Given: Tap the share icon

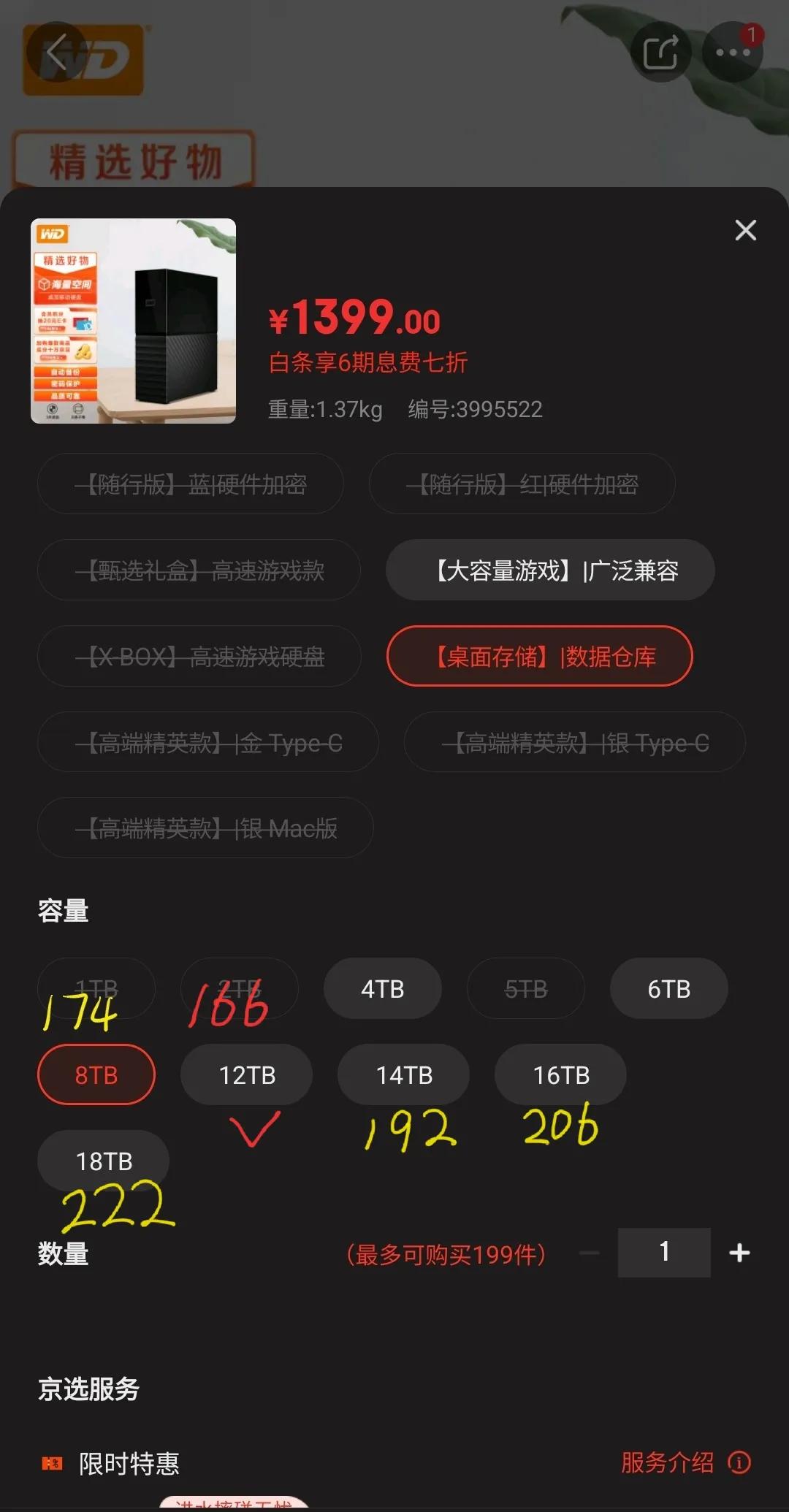Looking at the screenshot, I should [661, 50].
